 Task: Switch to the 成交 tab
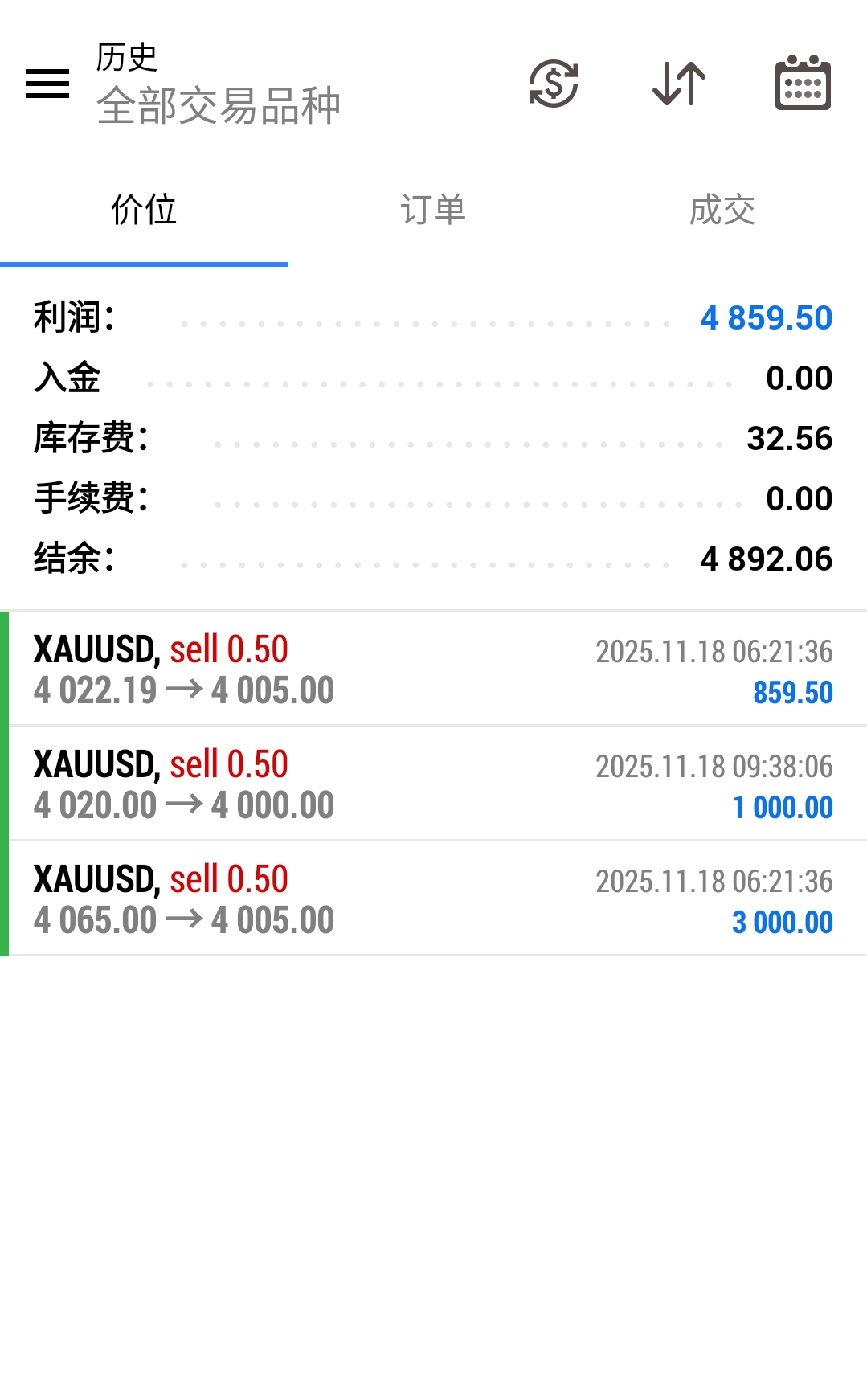pyautogui.click(x=722, y=211)
